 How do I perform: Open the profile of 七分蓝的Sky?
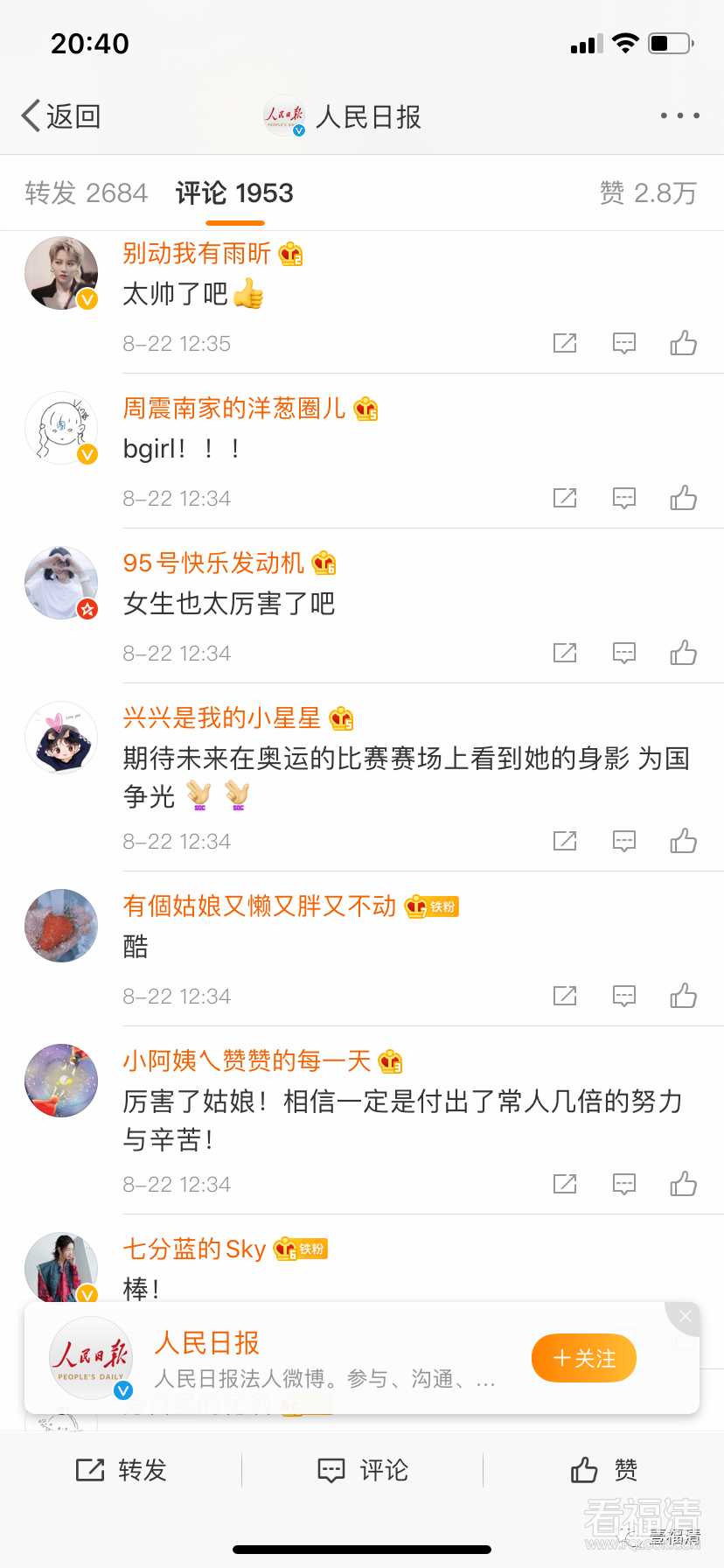tap(194, 1249)
